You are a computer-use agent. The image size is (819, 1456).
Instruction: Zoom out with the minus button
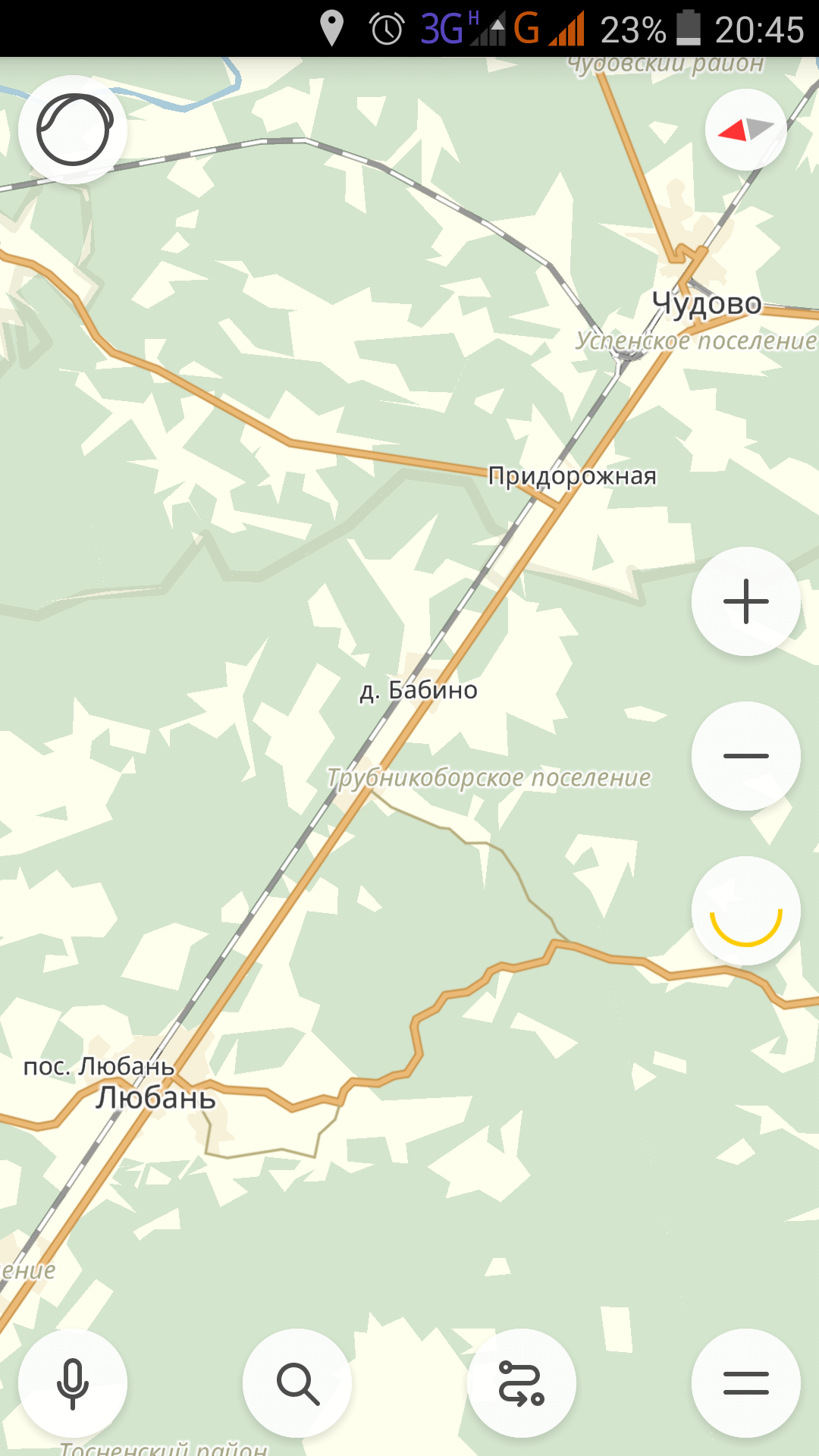[746, 756]
